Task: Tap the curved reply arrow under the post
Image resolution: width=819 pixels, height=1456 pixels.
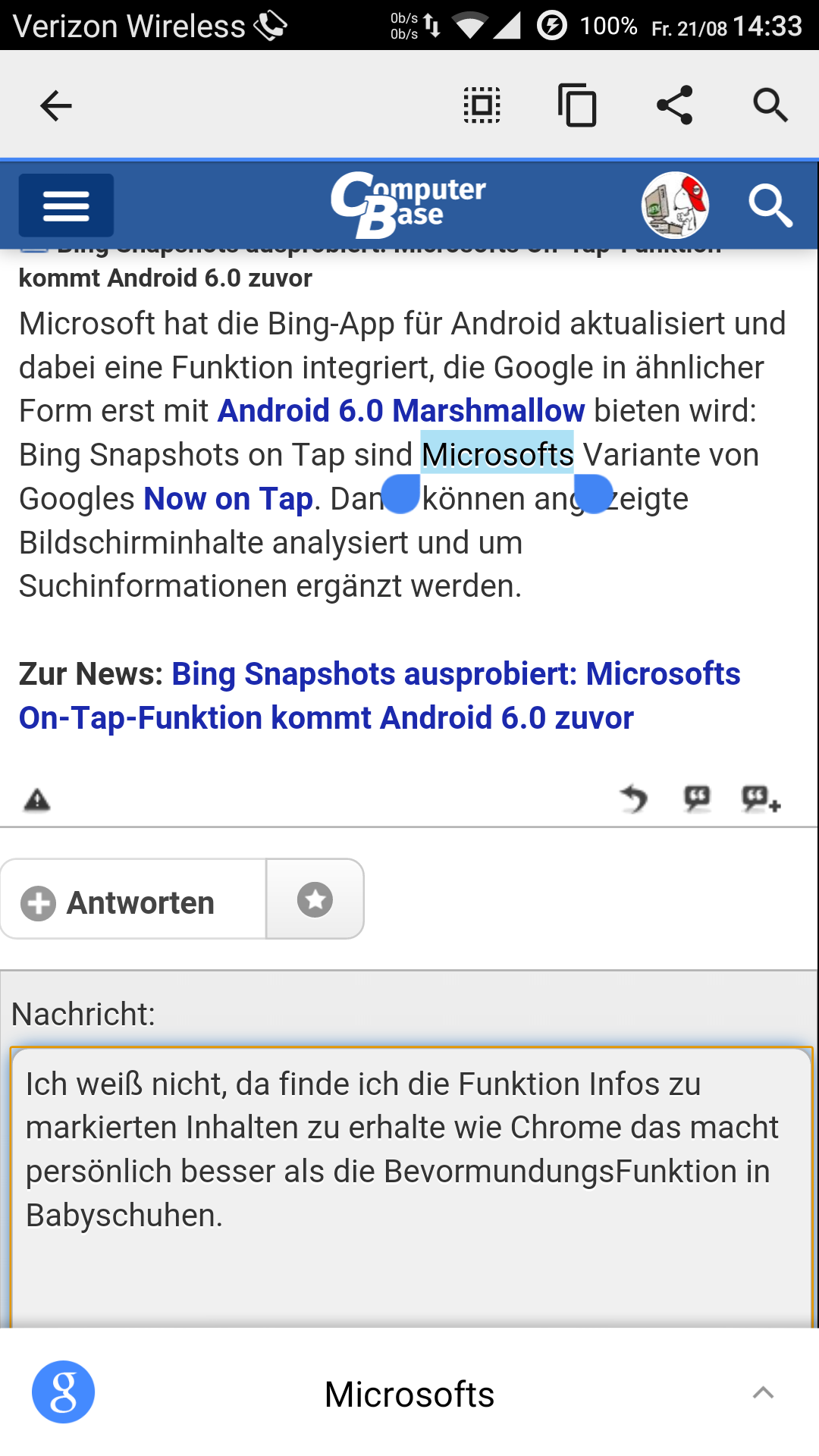Action: pos(634,799)
